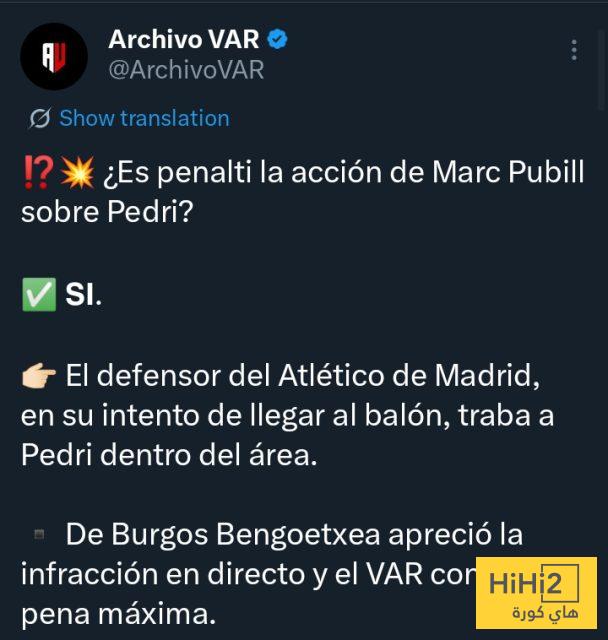Open the Archivo VAR profile picture
The image size is (608, 640).
click(x=52, y=56)
